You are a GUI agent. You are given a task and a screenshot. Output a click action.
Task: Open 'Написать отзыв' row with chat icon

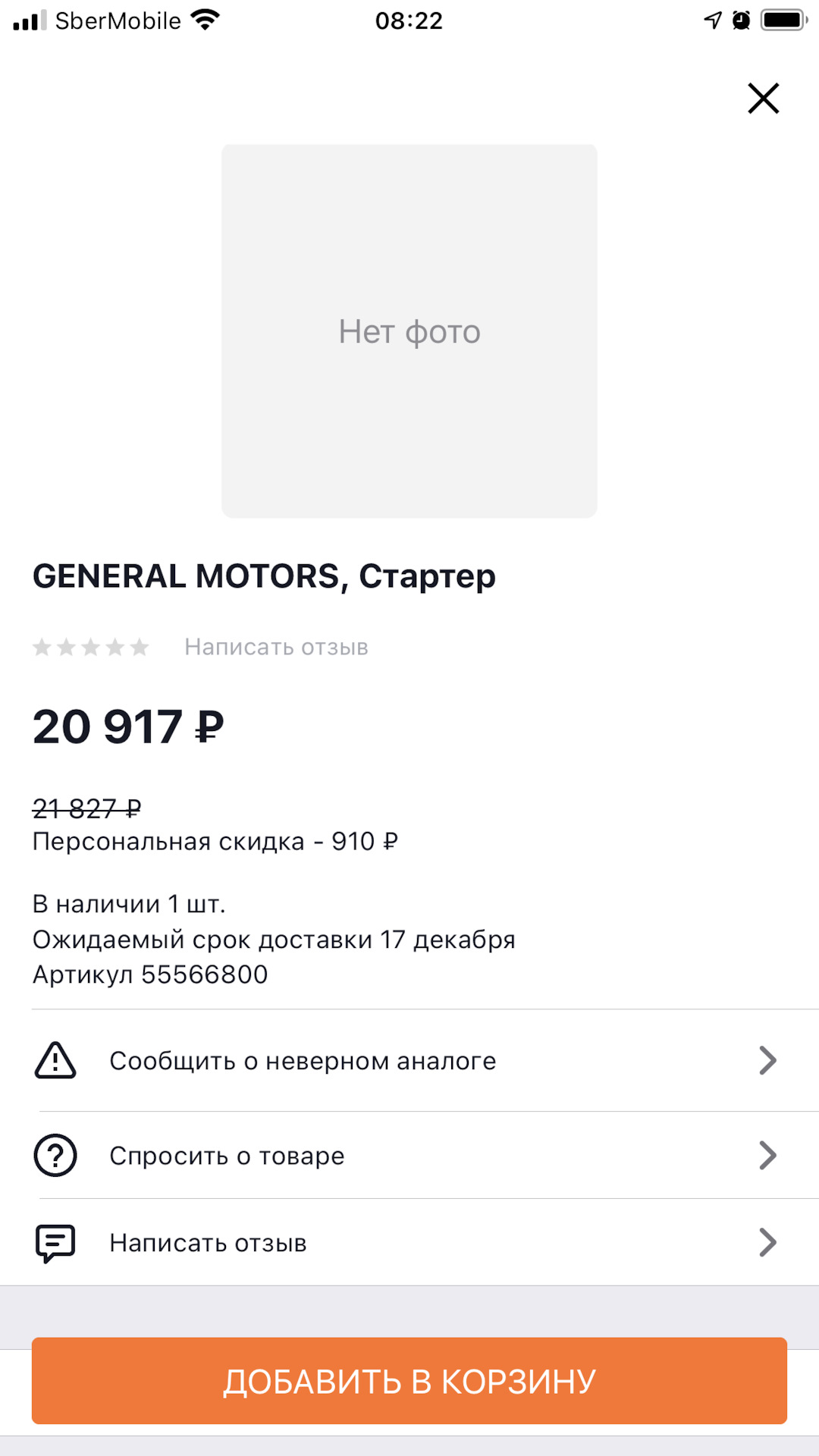(409, 1242)
